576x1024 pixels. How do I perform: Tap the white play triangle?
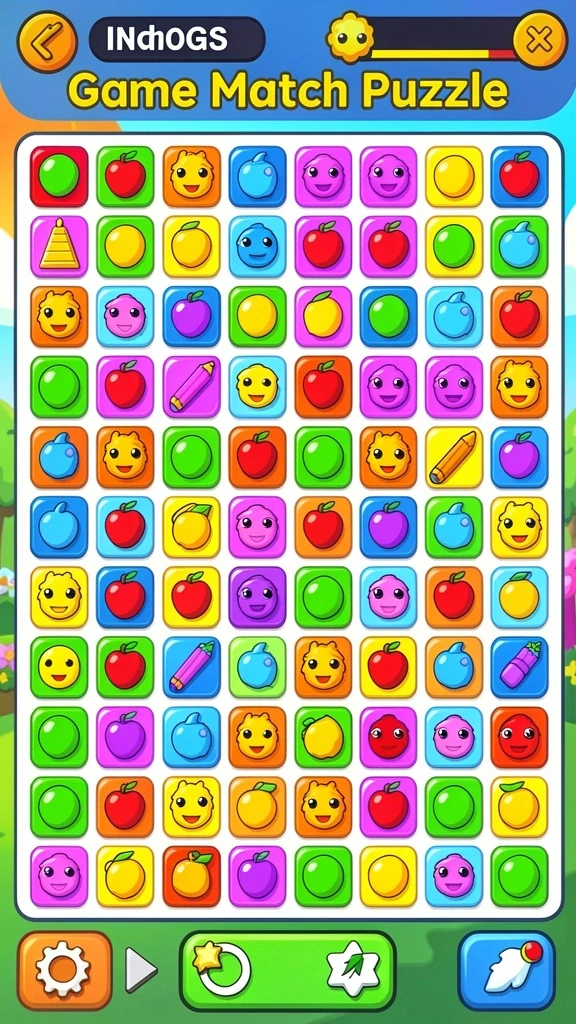140,970
